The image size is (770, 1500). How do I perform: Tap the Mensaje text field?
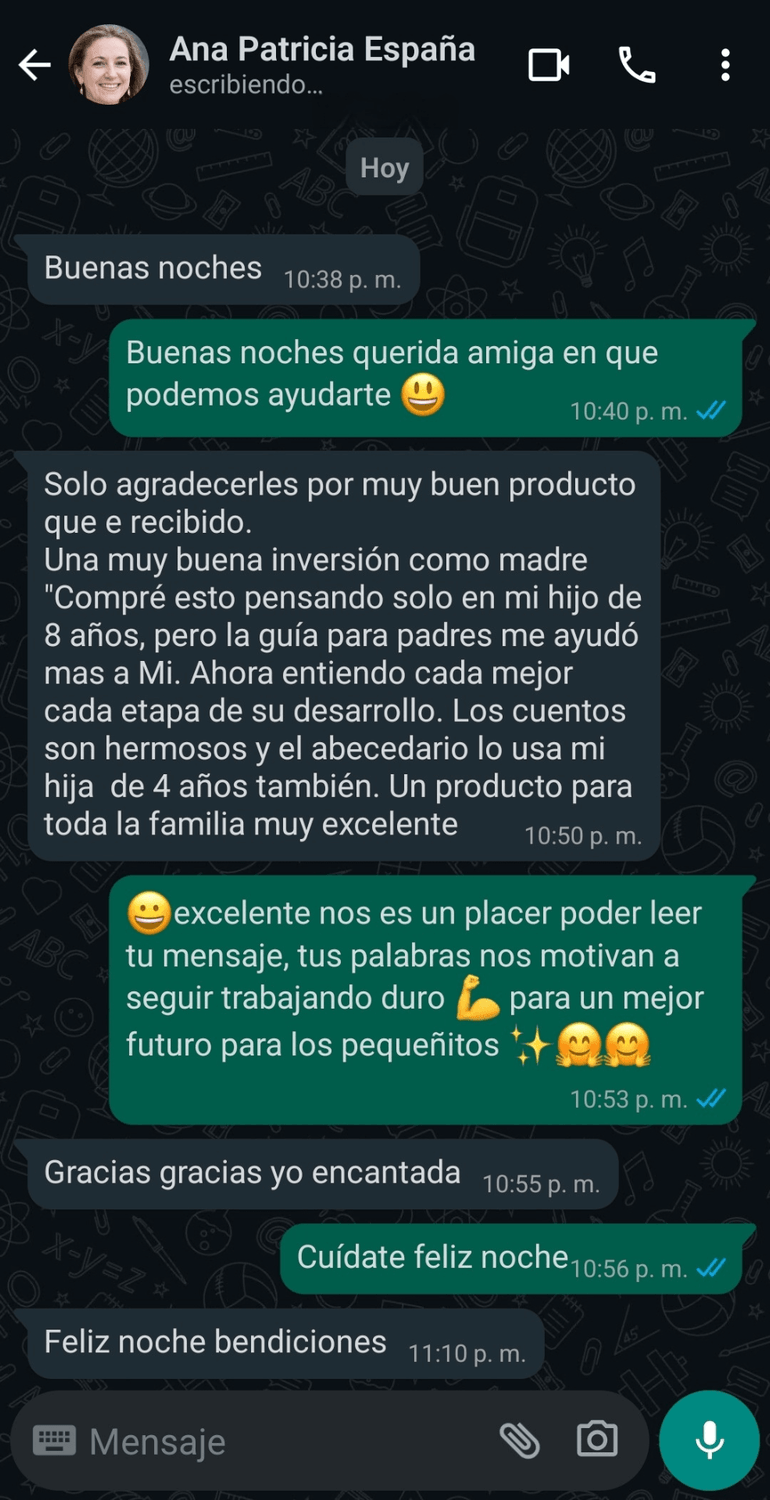280,1441
